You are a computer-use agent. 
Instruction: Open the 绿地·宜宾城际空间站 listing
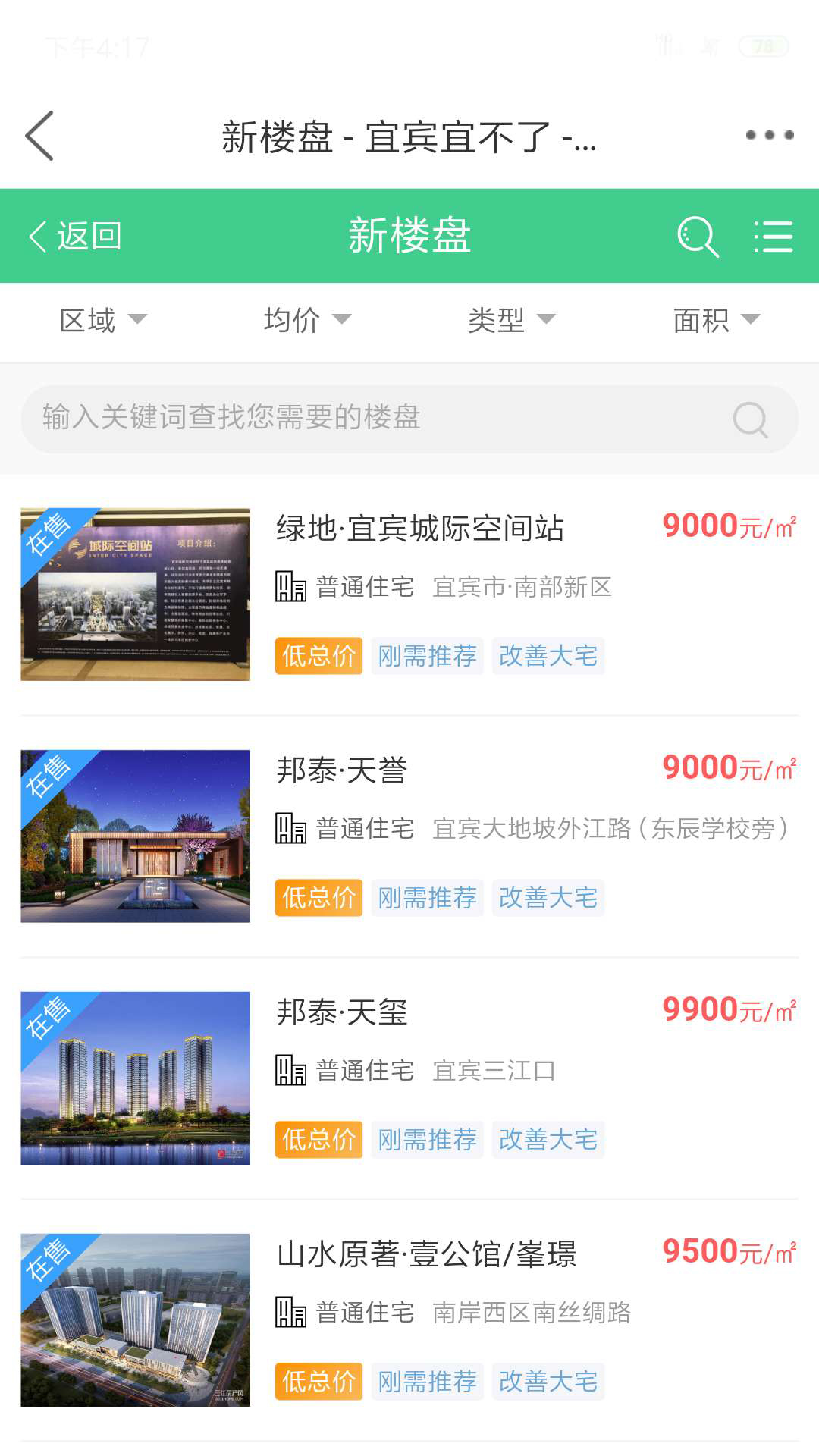(420, 529)
